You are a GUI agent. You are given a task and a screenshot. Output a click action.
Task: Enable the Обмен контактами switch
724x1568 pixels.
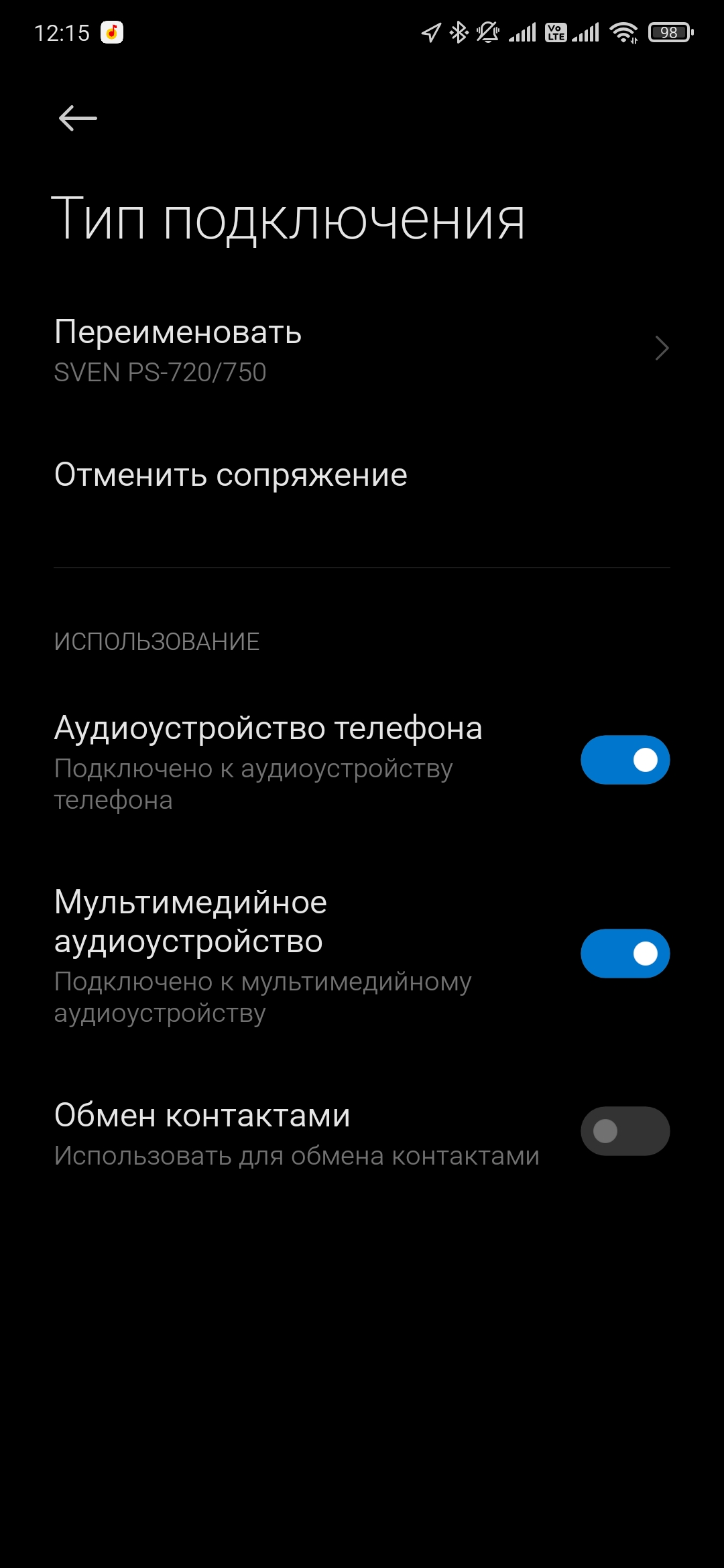(x=625, y=1131)
